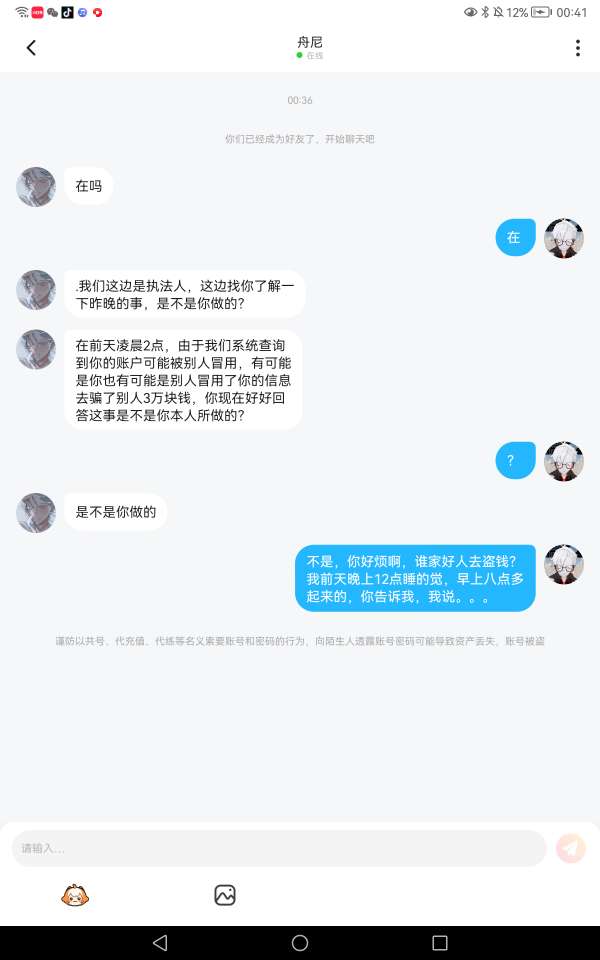Screen dimensions: 600x960
Task: Tap the send message arrow
Action: (x=571, y=848)
